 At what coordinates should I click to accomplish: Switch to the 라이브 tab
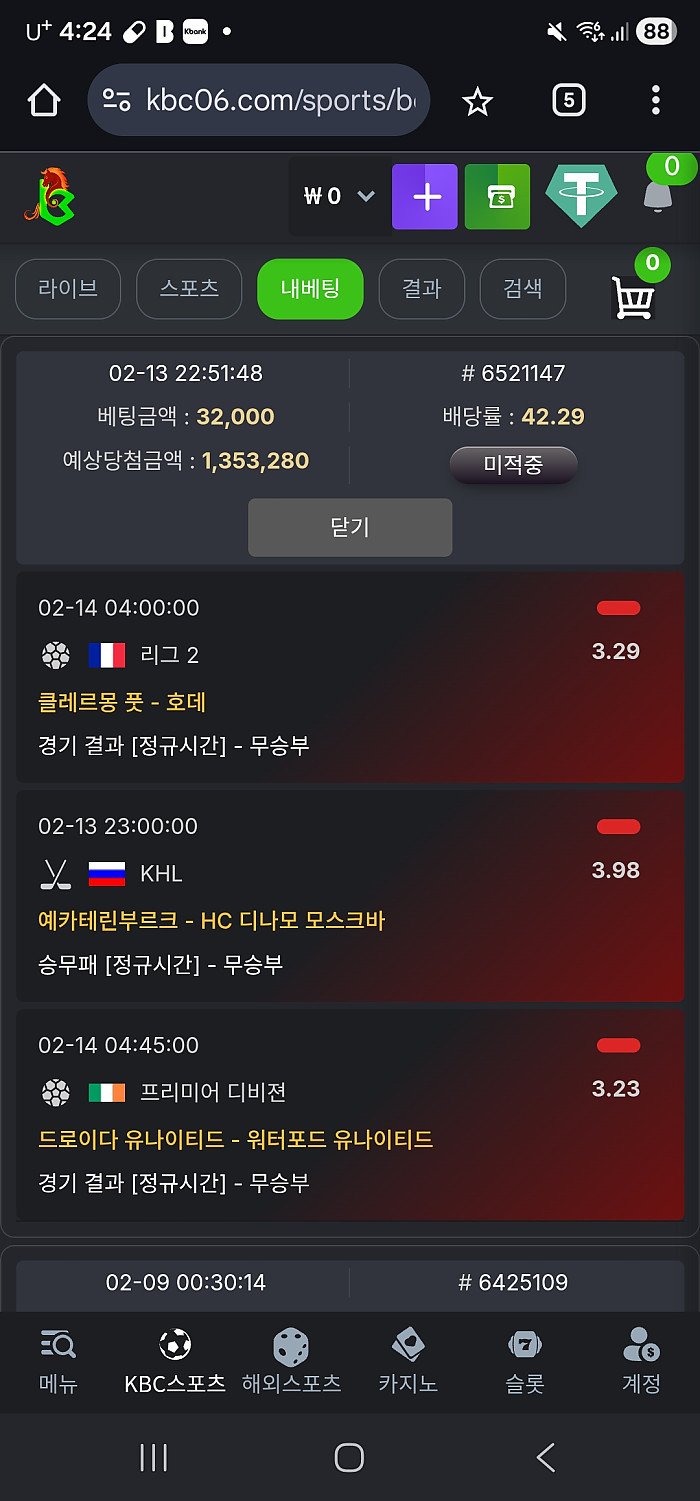pos(68,289)
